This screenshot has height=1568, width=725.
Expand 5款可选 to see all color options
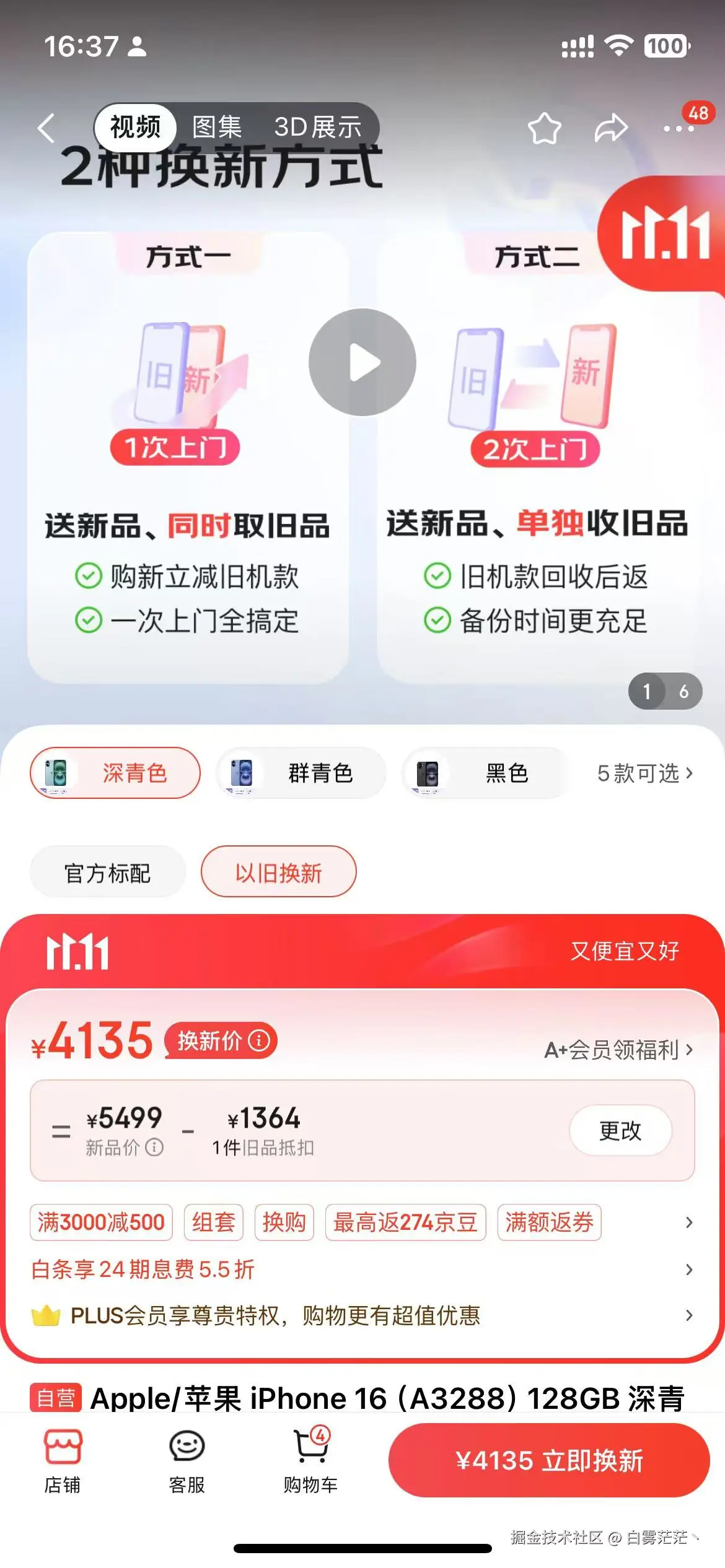click(x=643, y=774)
